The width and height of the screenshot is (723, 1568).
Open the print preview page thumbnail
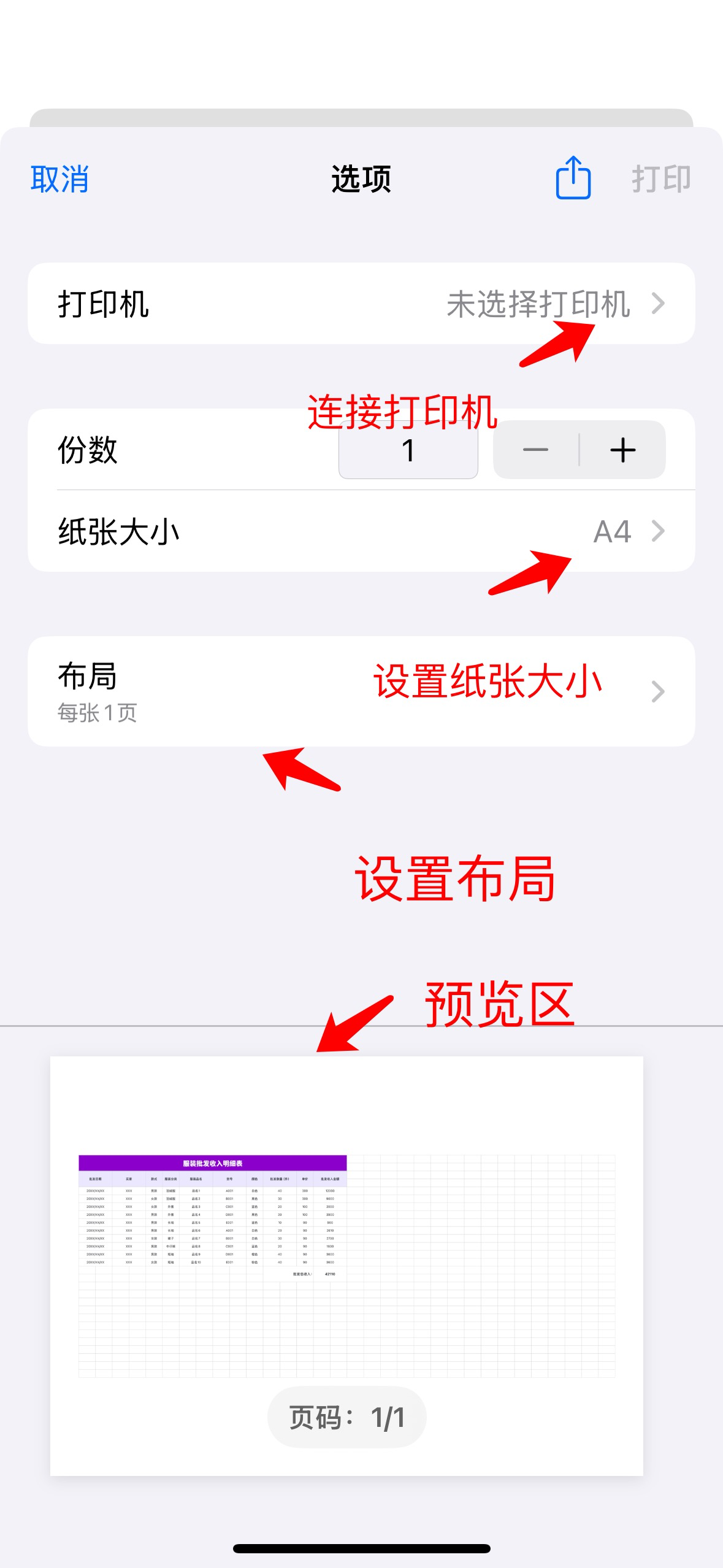coord(346,1265)
